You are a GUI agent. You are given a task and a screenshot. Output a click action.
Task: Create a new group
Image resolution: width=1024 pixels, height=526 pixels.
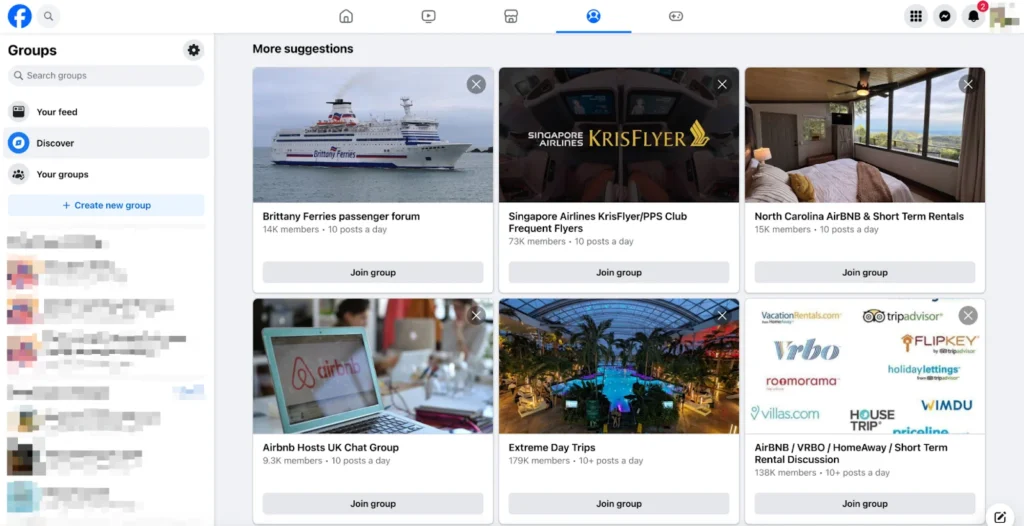click(106, 205)
